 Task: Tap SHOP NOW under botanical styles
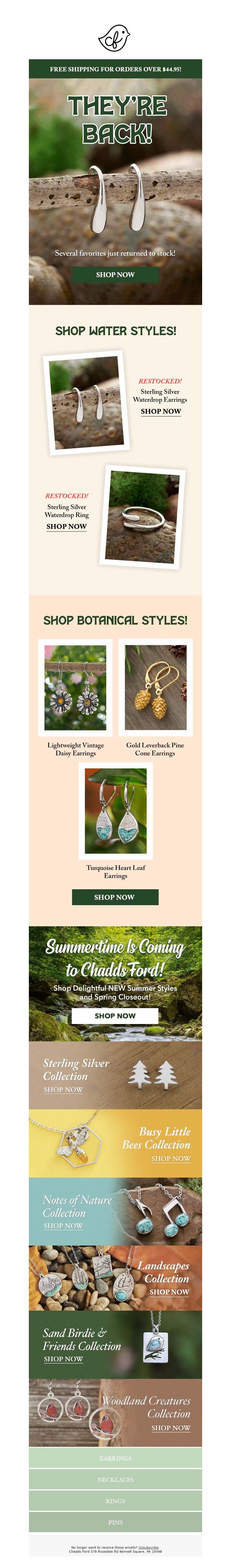point(115,896)
